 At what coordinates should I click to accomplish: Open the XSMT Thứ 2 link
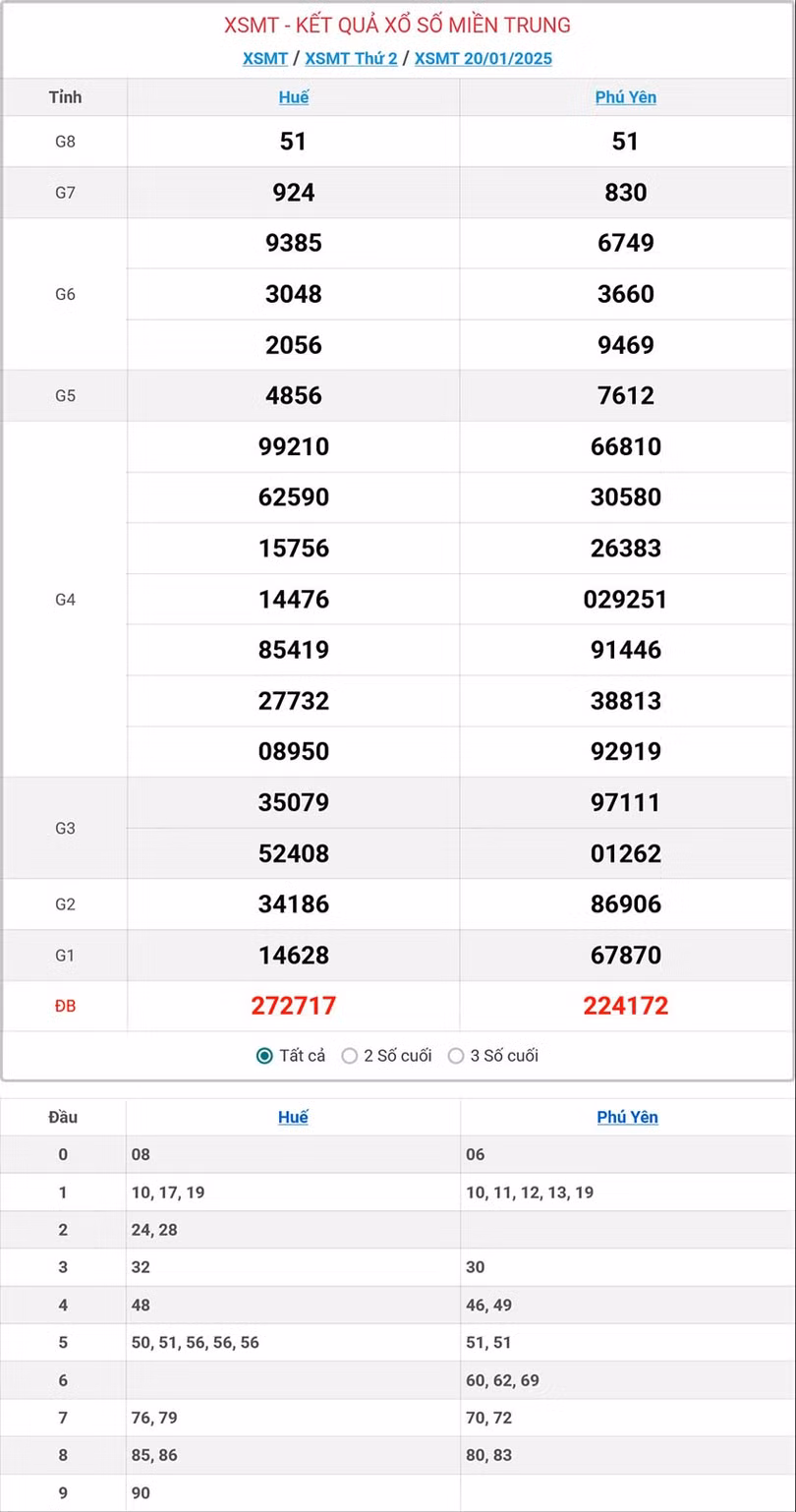[x=351, y=58]
